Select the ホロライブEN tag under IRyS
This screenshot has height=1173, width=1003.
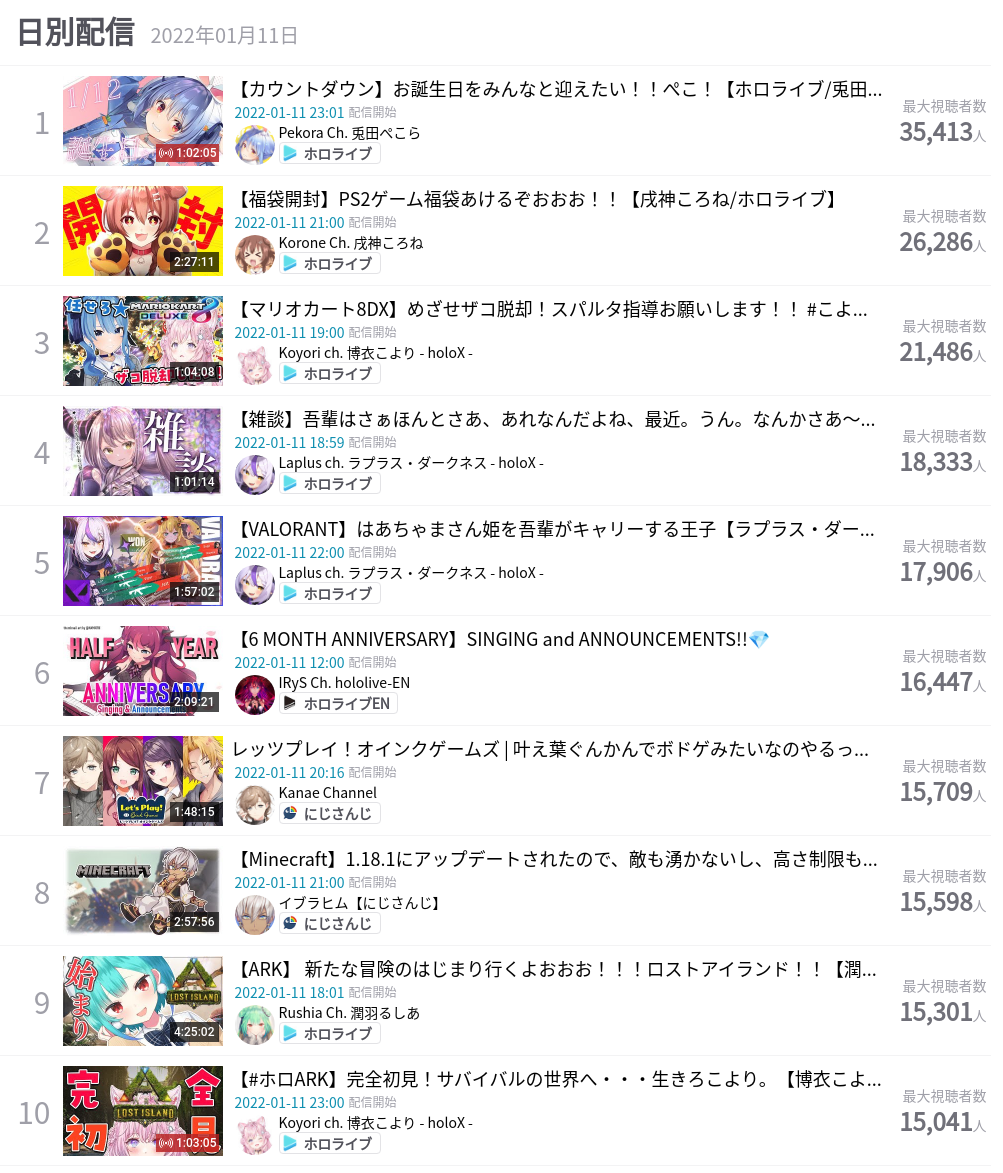(x=338, y=703)
